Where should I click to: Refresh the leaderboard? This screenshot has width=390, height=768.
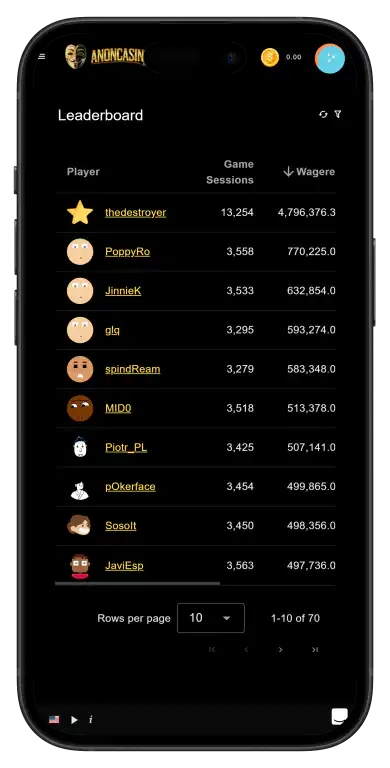[323, 114]
